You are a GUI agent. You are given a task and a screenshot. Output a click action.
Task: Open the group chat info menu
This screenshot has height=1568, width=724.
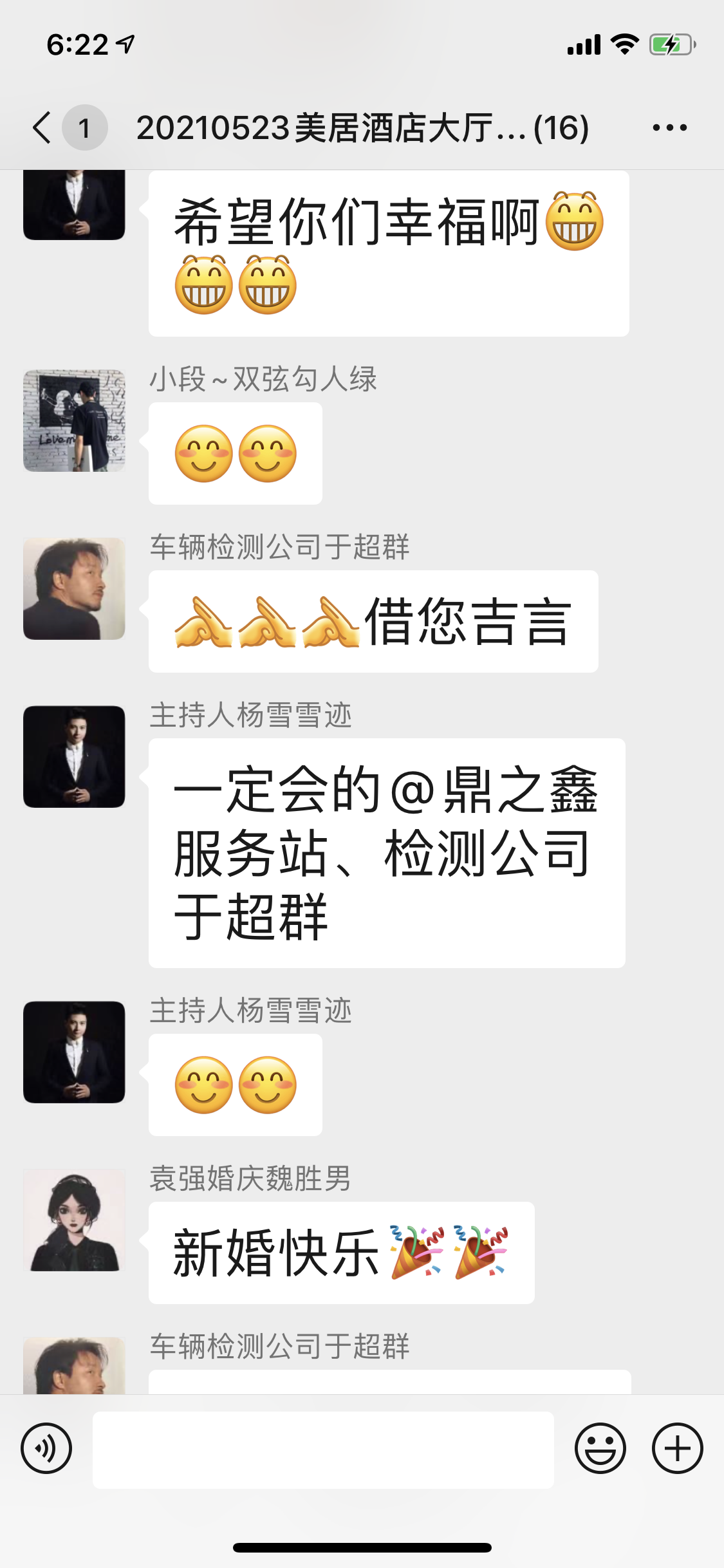(669, 127)
